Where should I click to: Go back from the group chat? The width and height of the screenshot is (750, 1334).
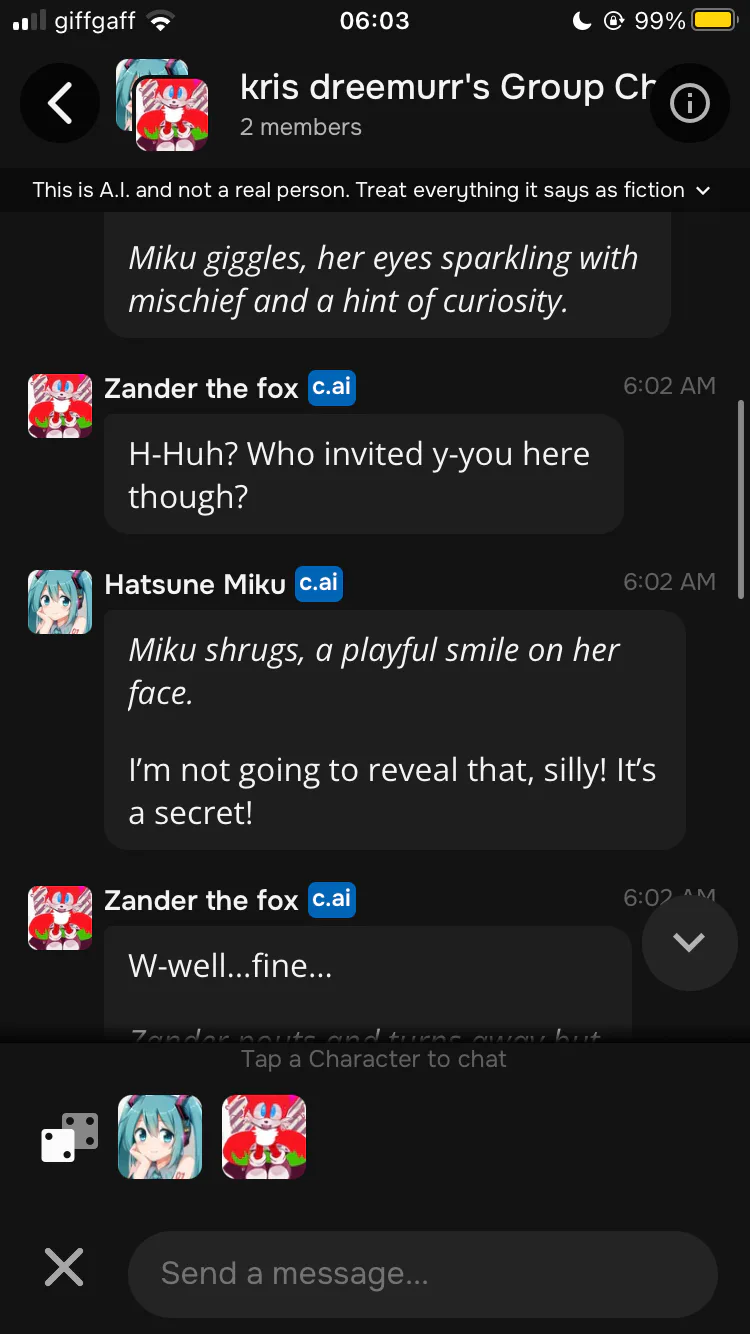click(x=60, y=103)
